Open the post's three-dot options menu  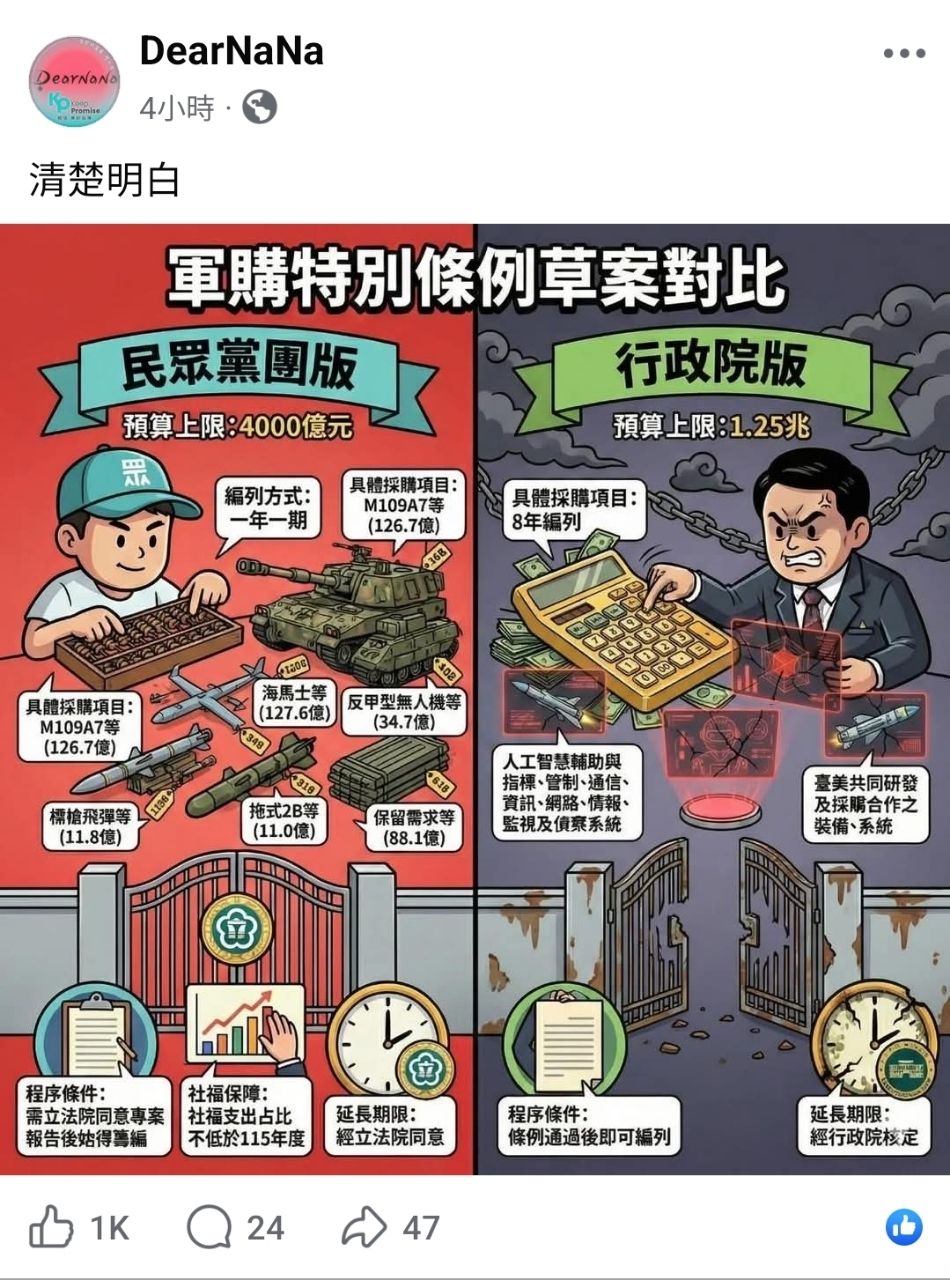[x=904, y=54]
